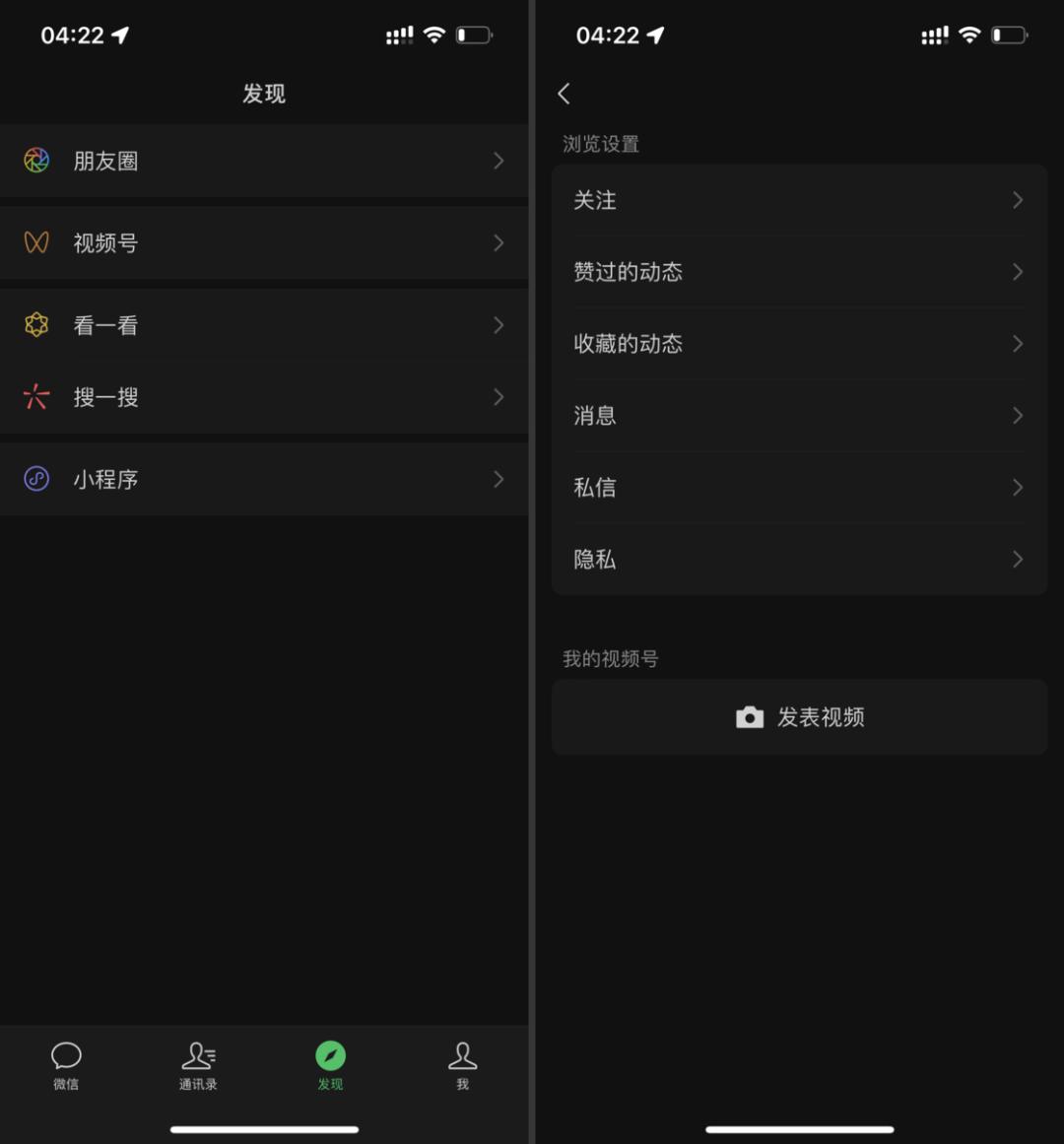The image size is (1064, 1144).
Task: Switch to the 微信 chats tab
Action: pos(66,1065)
